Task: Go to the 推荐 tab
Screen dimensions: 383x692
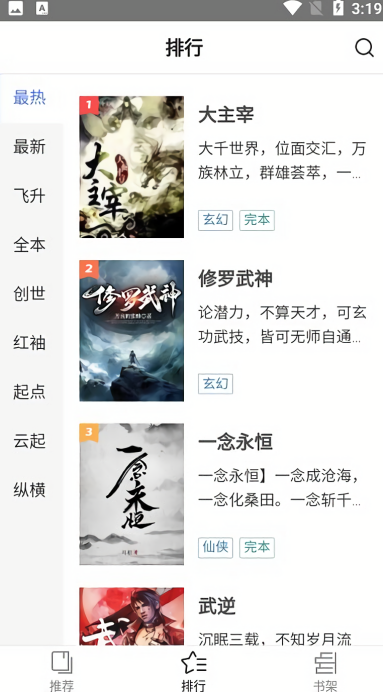Action: coord(62,670)
